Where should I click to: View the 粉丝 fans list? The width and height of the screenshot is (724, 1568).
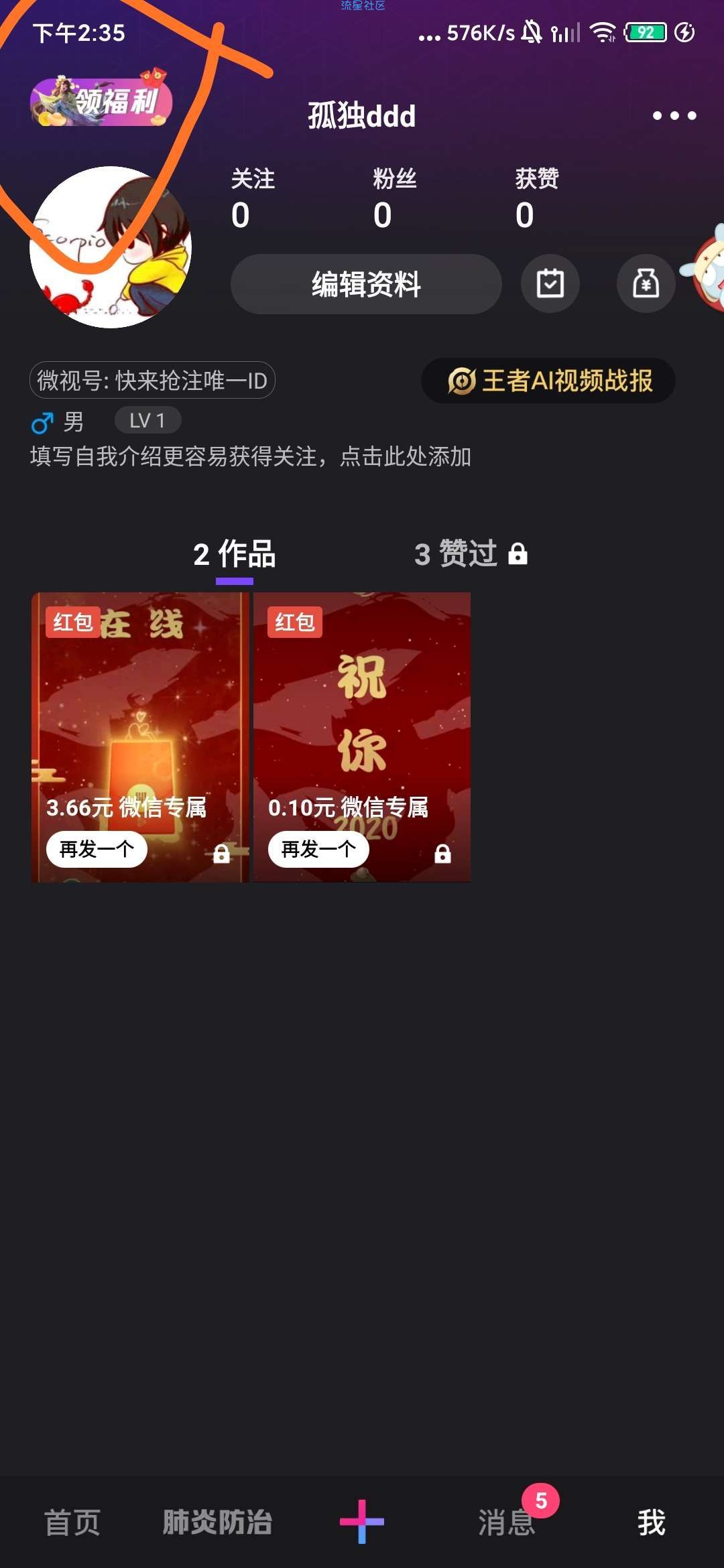(x=394, y=198)
